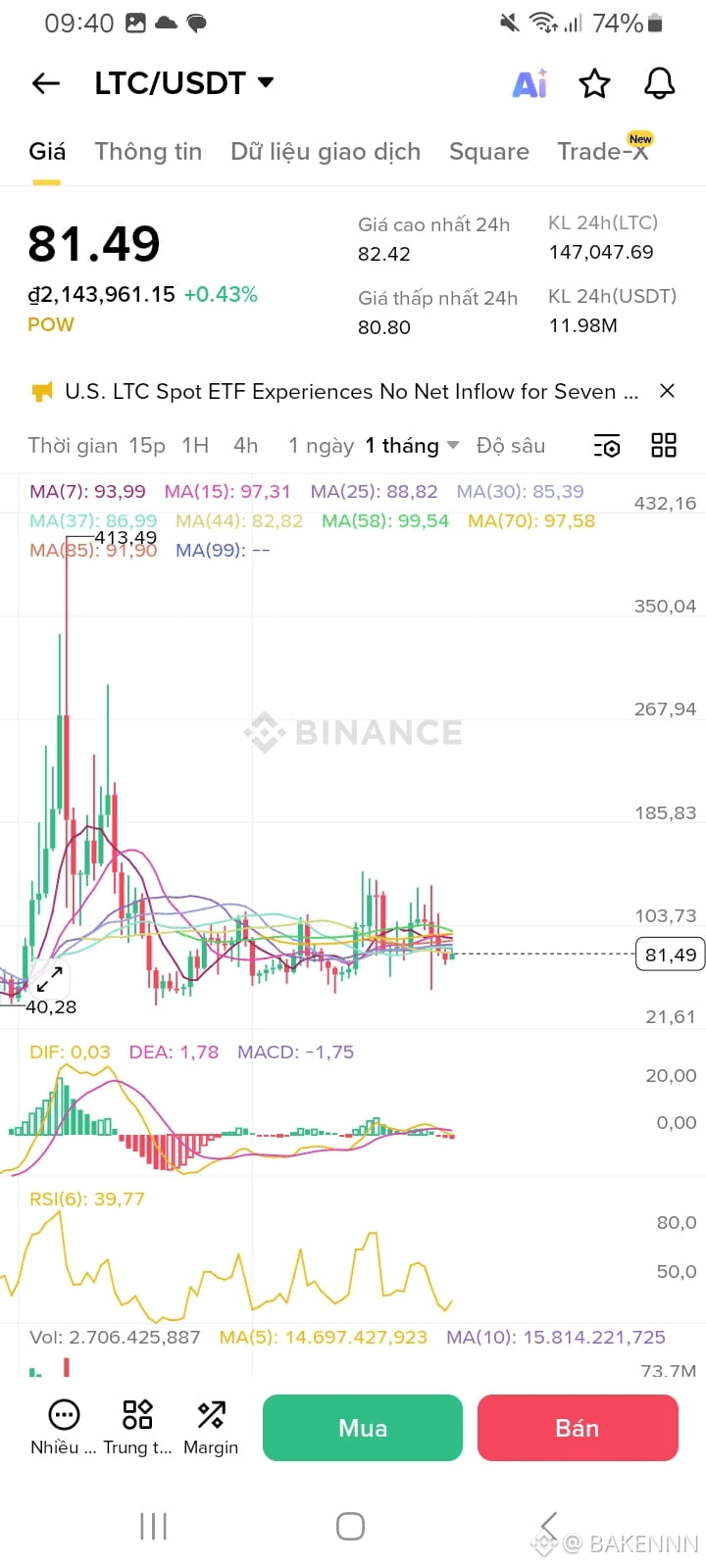The height and width of the screenshot is (1568, 706).
Task: Open the Square tab
Action: [489, 152]
